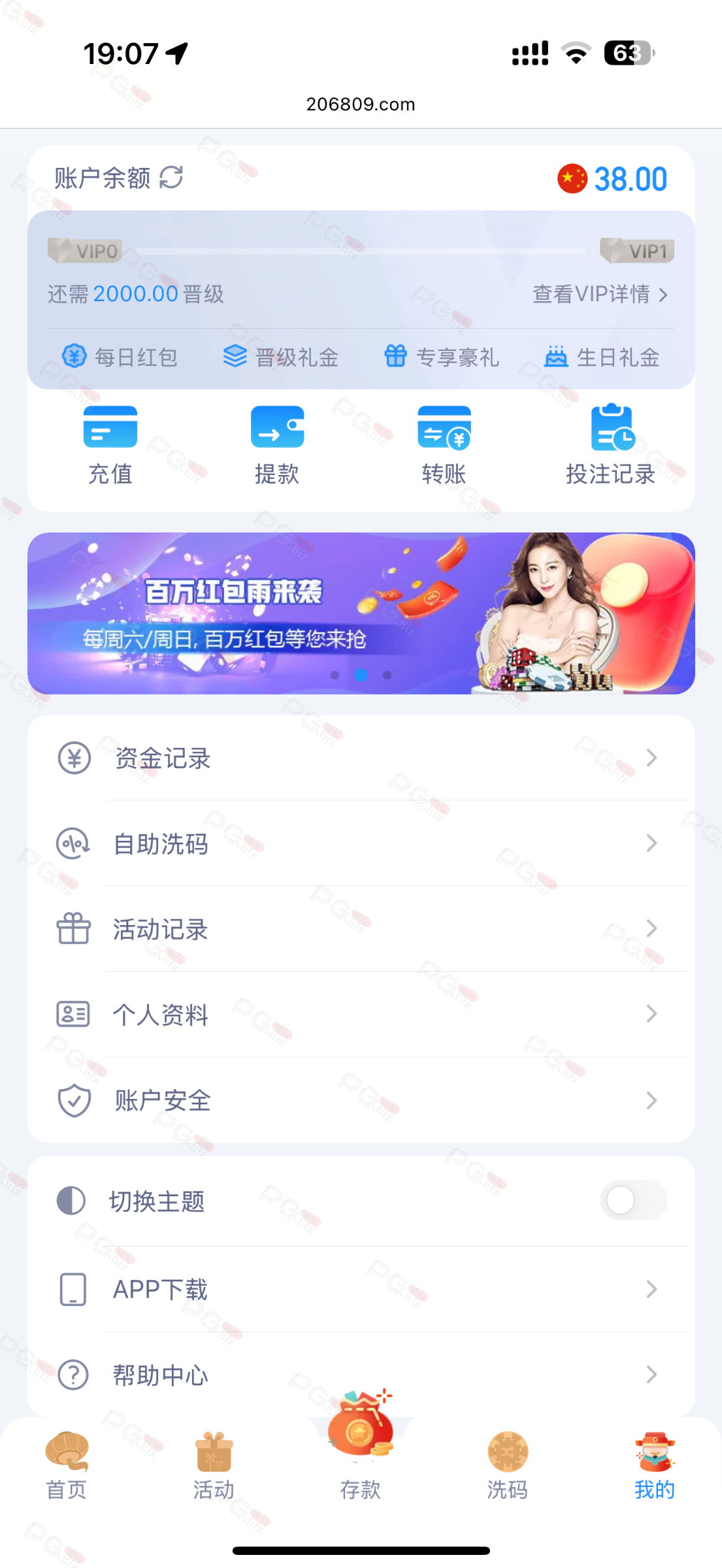Open 查看VIP详情 link
Screen dimensions: 722x1568
click(x=600, y=294)
